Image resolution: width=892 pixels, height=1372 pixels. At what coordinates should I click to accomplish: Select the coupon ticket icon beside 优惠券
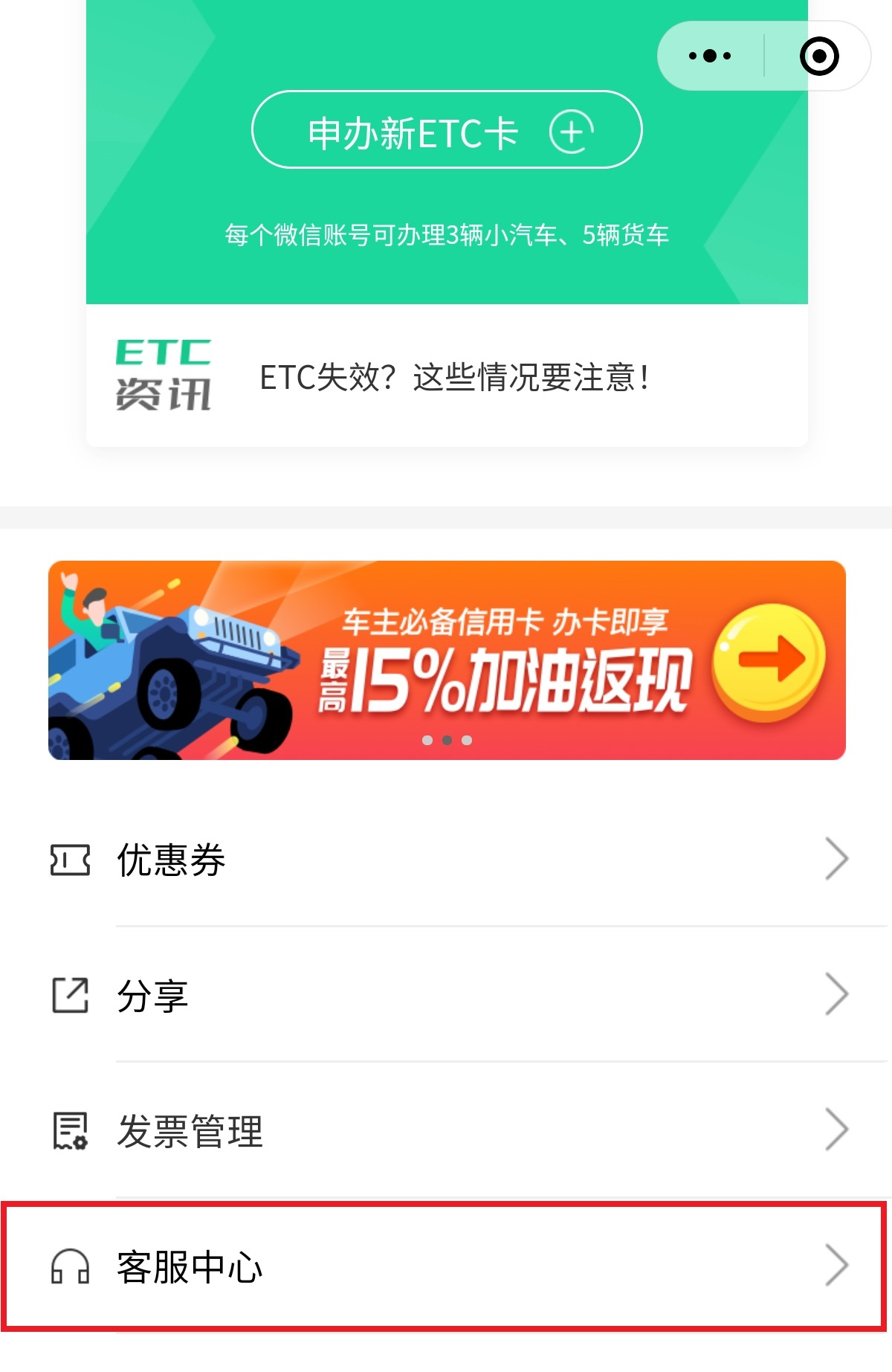(x=71, y=858)
